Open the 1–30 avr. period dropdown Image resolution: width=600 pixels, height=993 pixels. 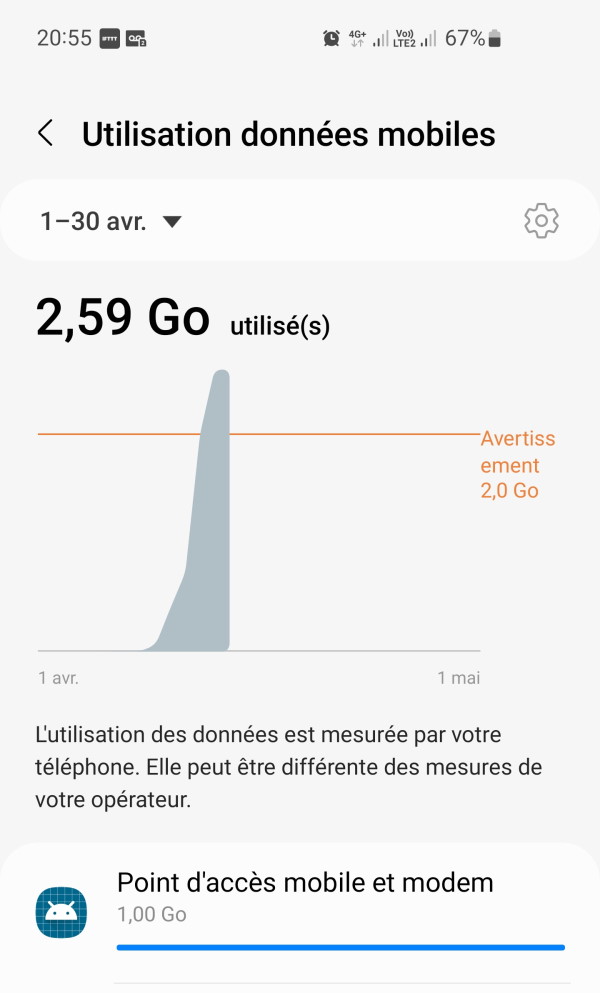pos(111,221)
